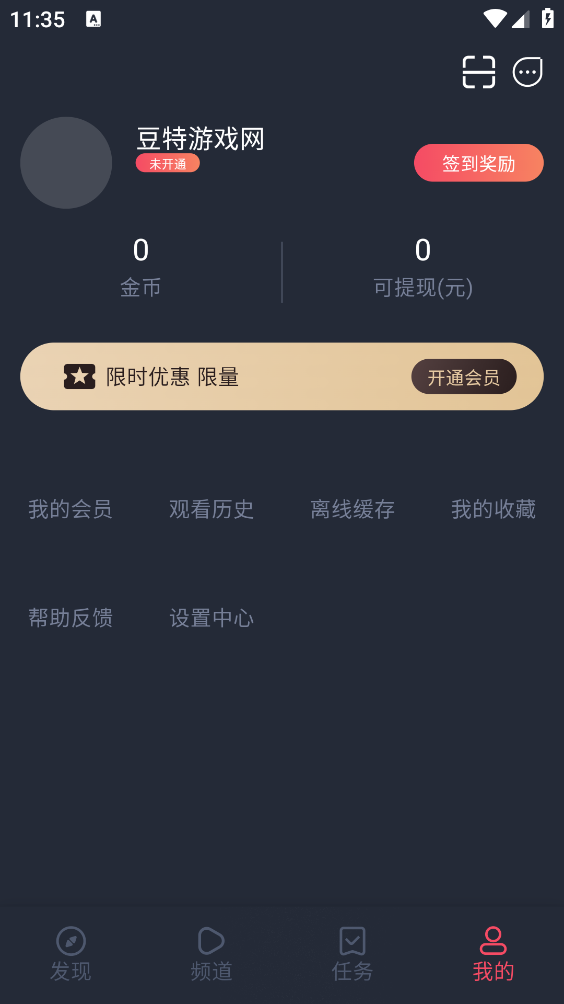The height and width of the screenshot is (1004, 564).
Task: Tap the profile avatar
Action: pyautogui.click(x=66, y=163)
